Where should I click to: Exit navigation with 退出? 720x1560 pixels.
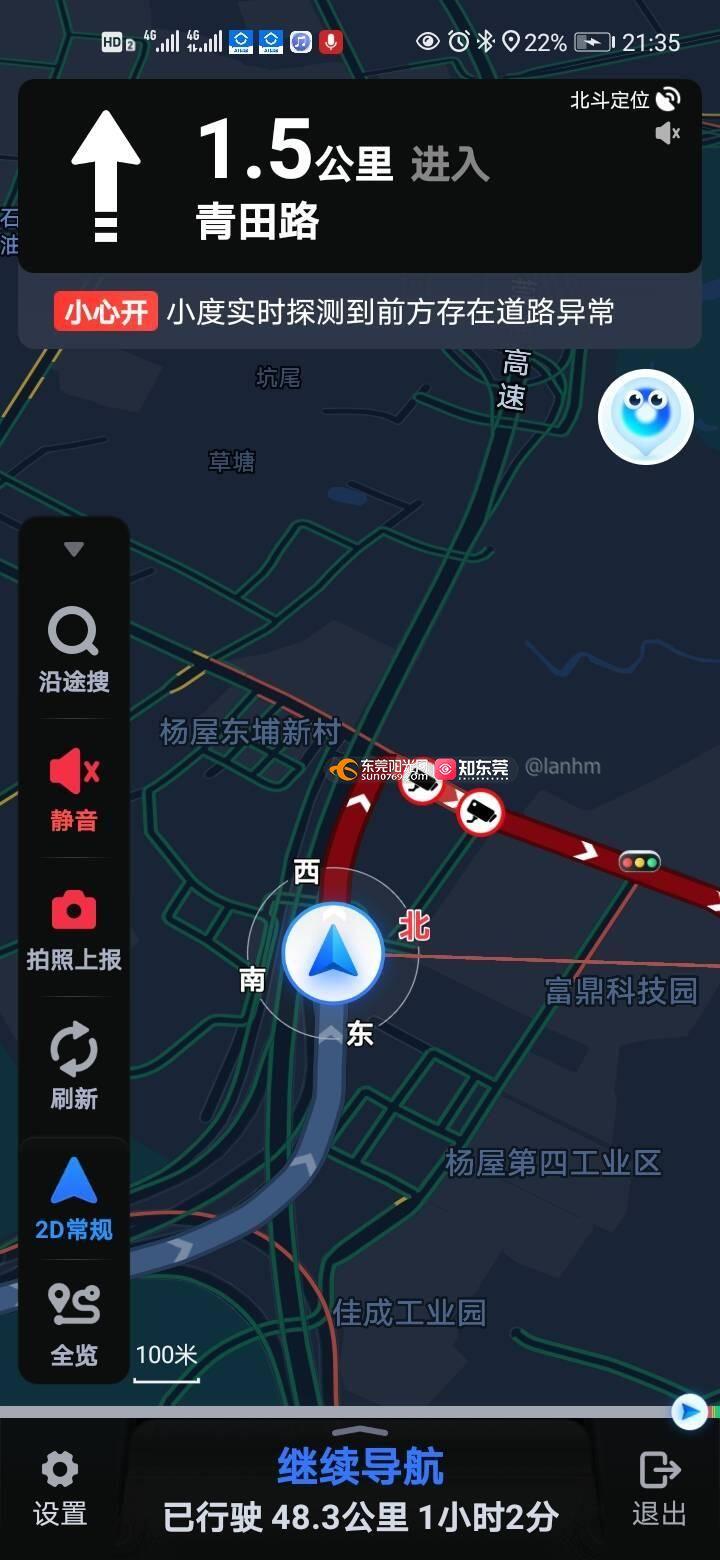659,1488
